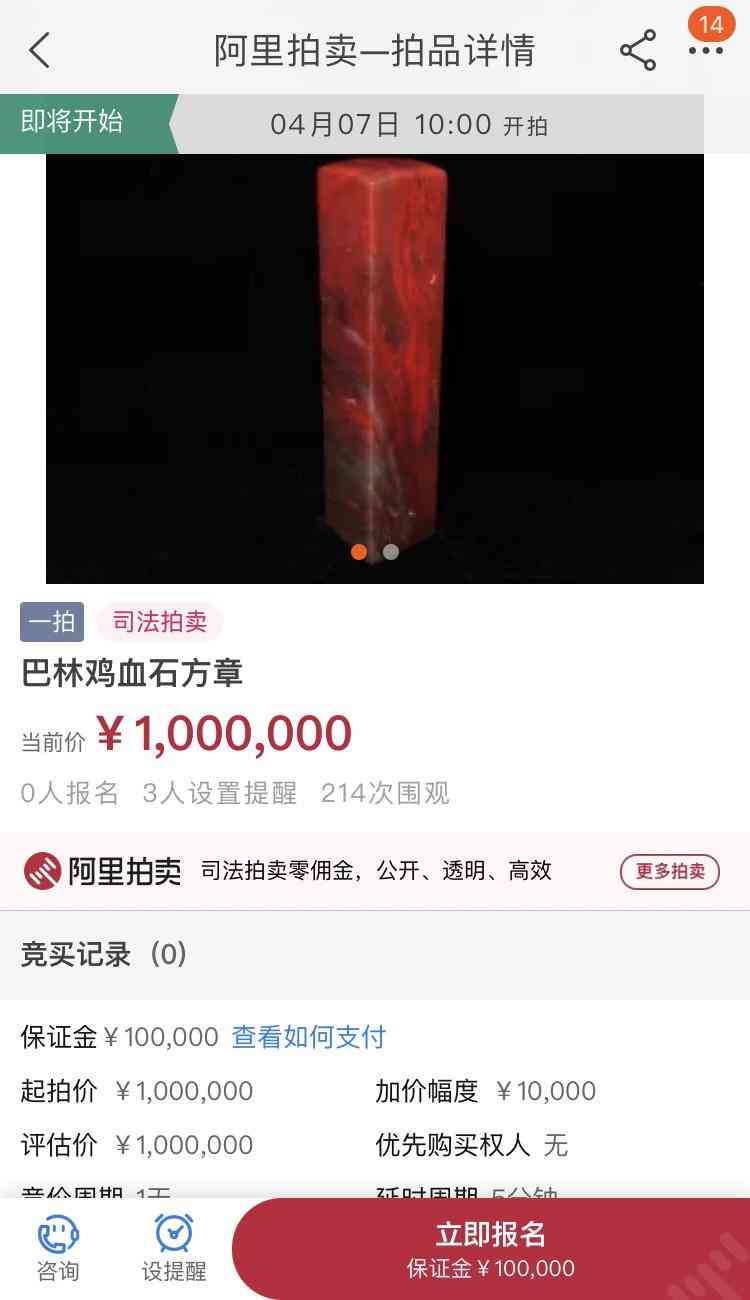This screenshot has height=1300, width=750.
Task: Select the gray carousel indicator dot
Action: click(389, 551)
